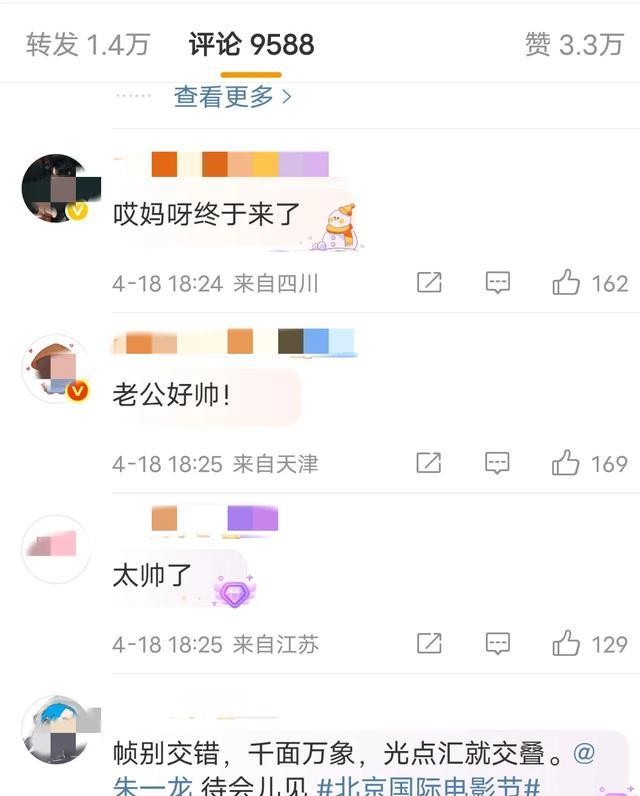
Task: Like the comment 太帅了
Action: (x=566, y=643)
